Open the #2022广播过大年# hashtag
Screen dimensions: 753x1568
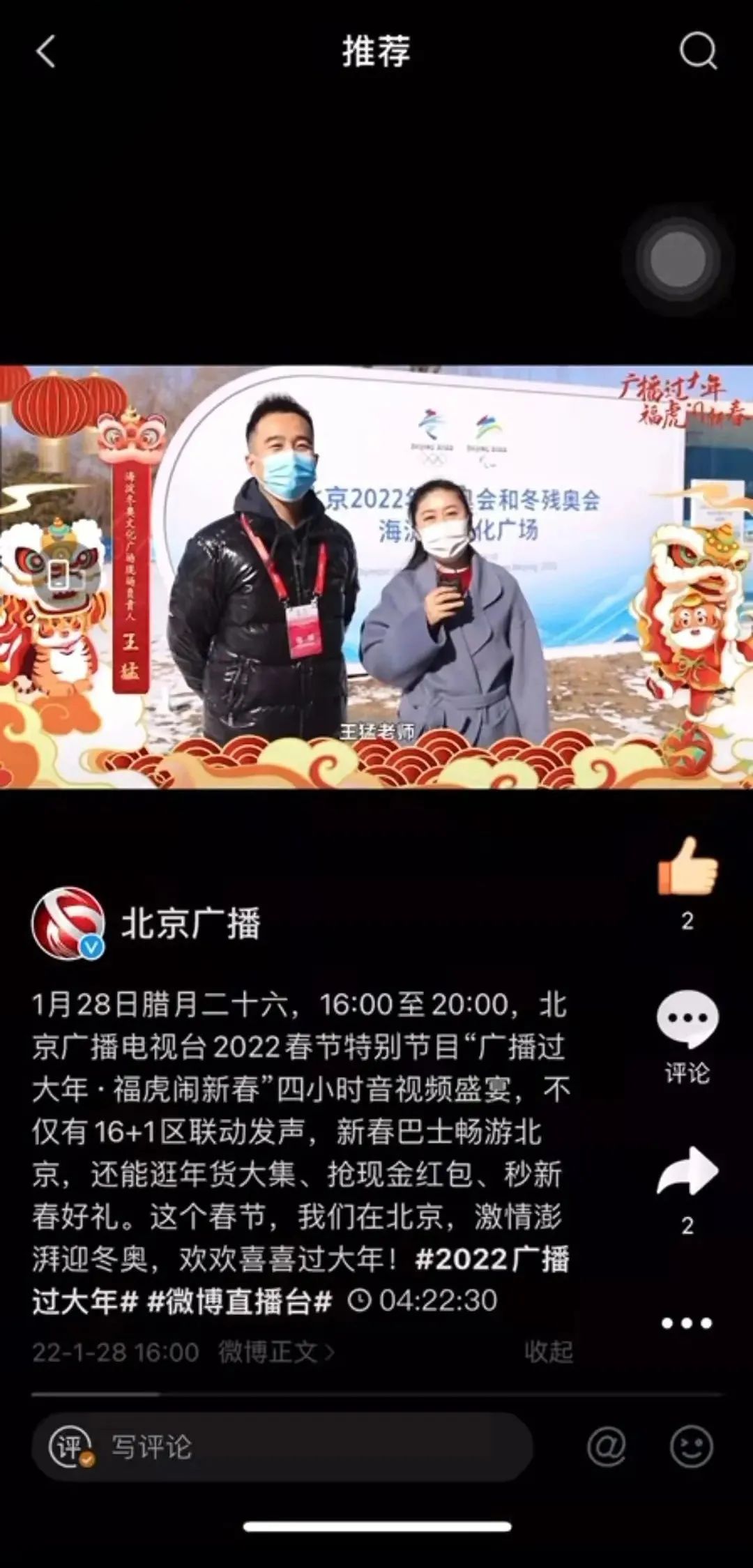pos(492,1259)
